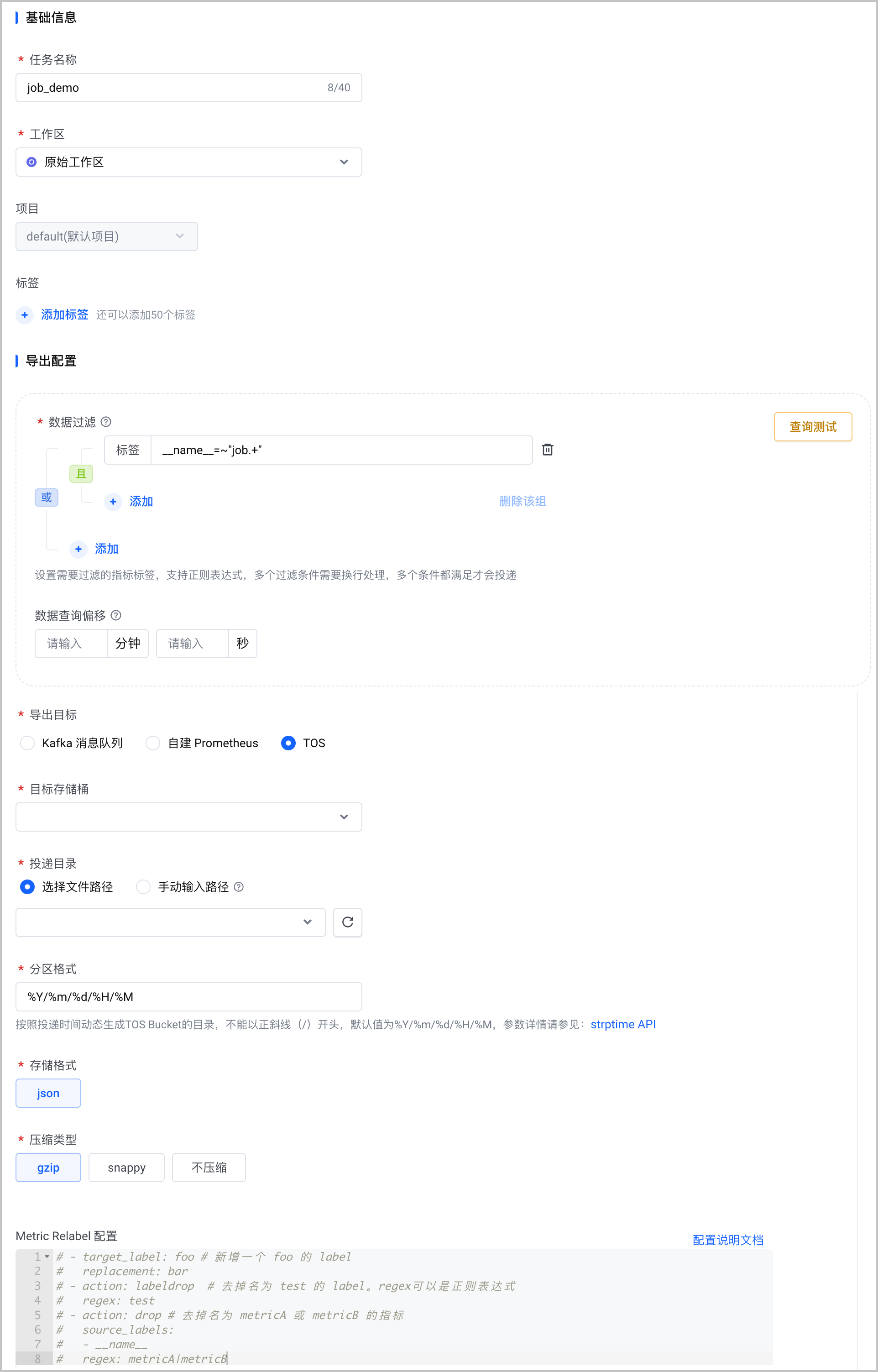
Task: Edit the 分区格式 field
Action: (188, 997)
